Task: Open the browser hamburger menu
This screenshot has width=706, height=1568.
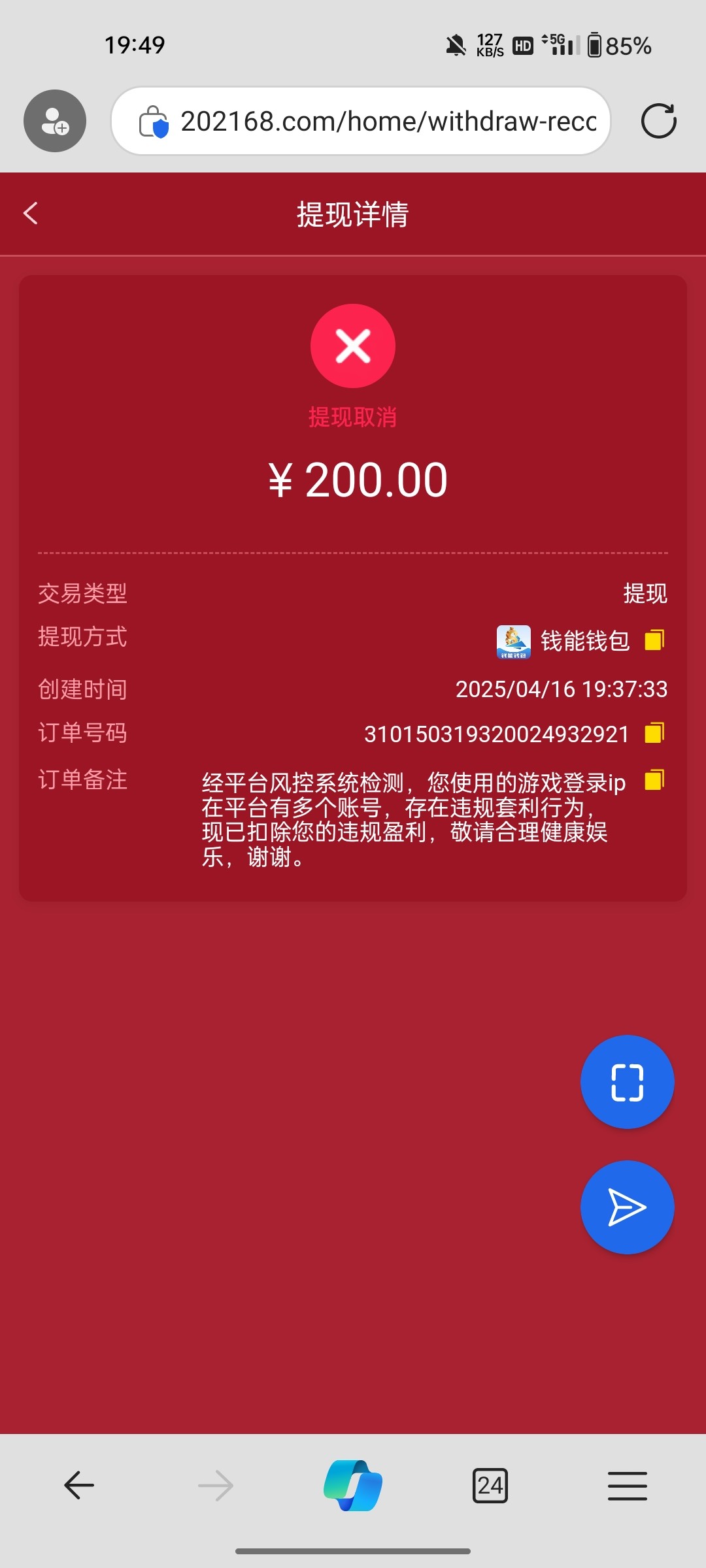Action: click(628, 1486)
